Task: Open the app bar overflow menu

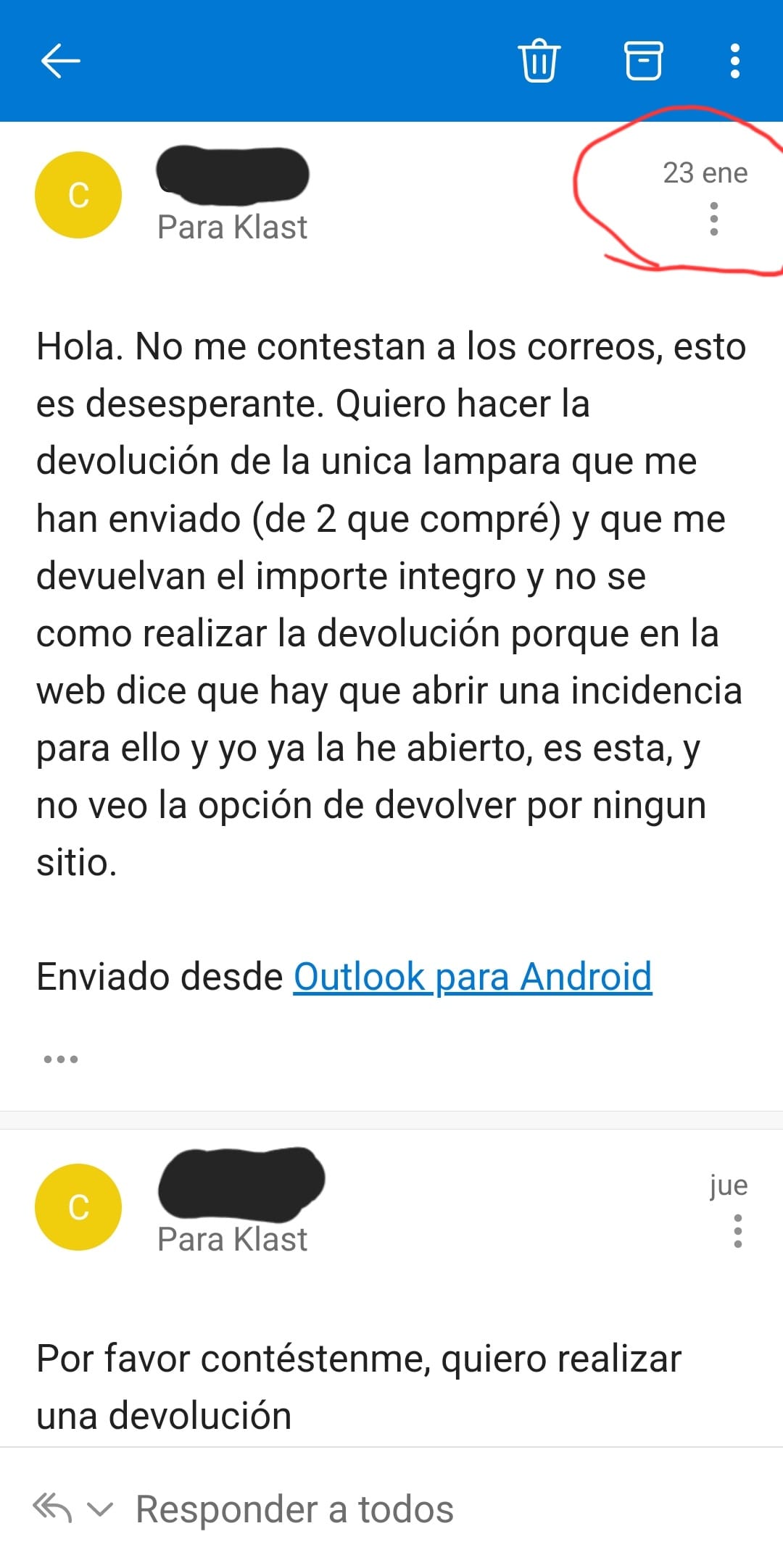Action: 735,61
